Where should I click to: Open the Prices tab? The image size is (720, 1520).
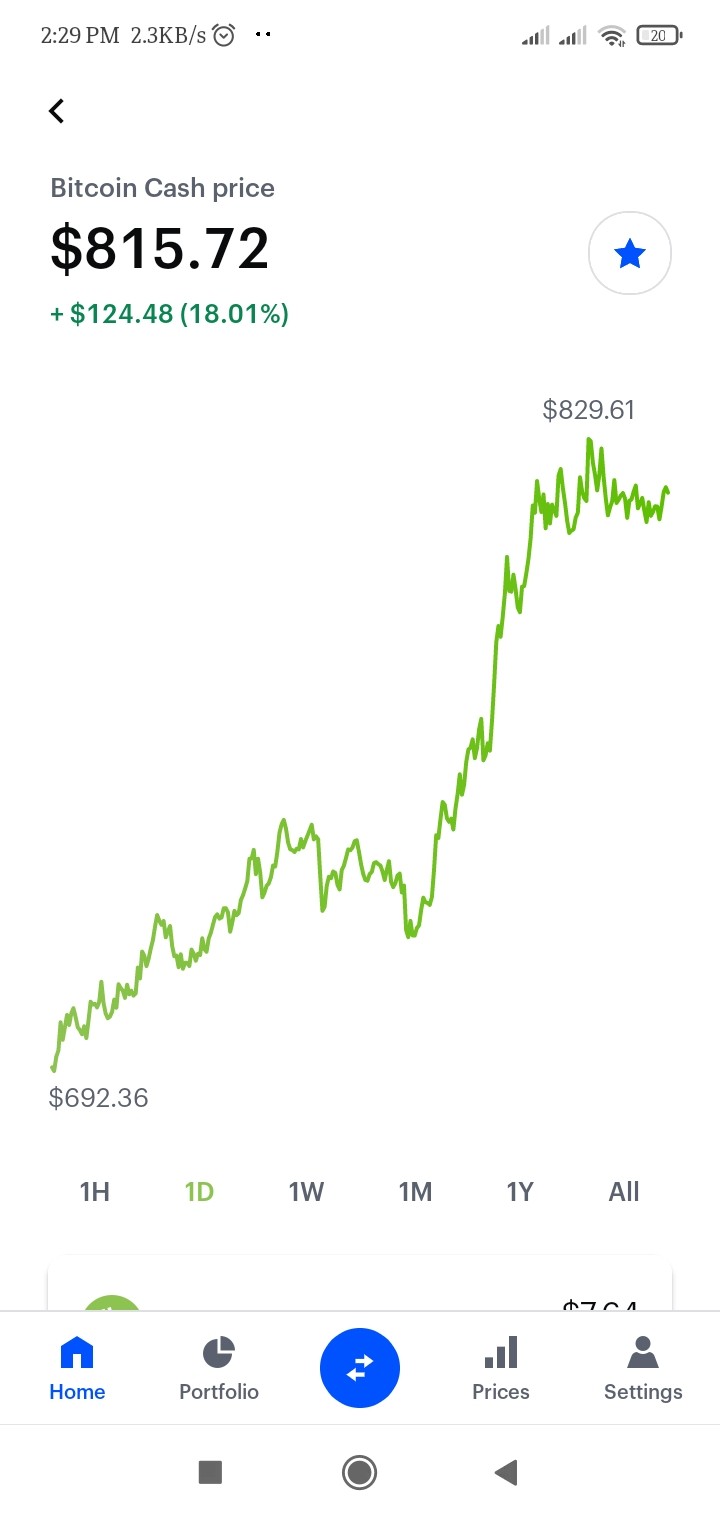click(501, 1369)
